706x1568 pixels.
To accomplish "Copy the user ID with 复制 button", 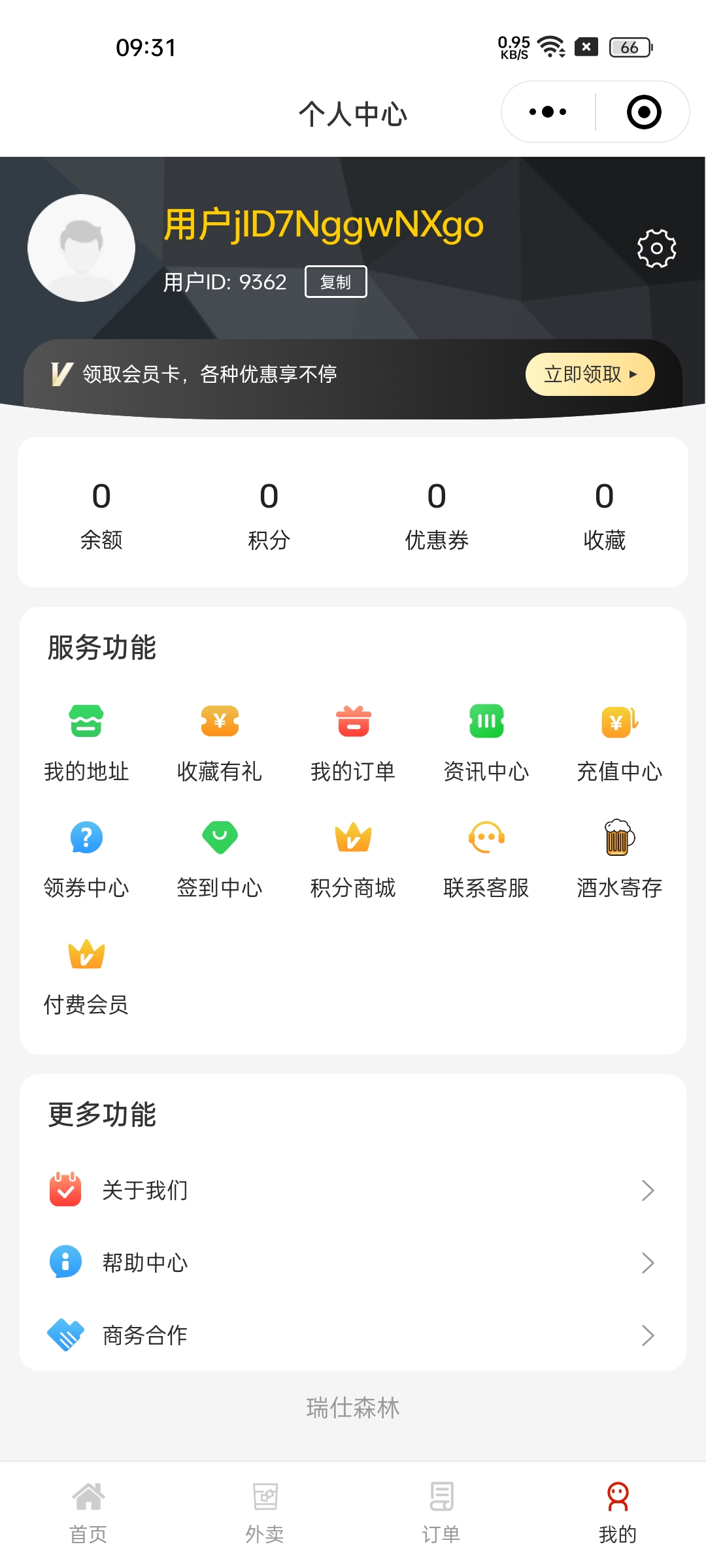I will (x=335, y=282).
